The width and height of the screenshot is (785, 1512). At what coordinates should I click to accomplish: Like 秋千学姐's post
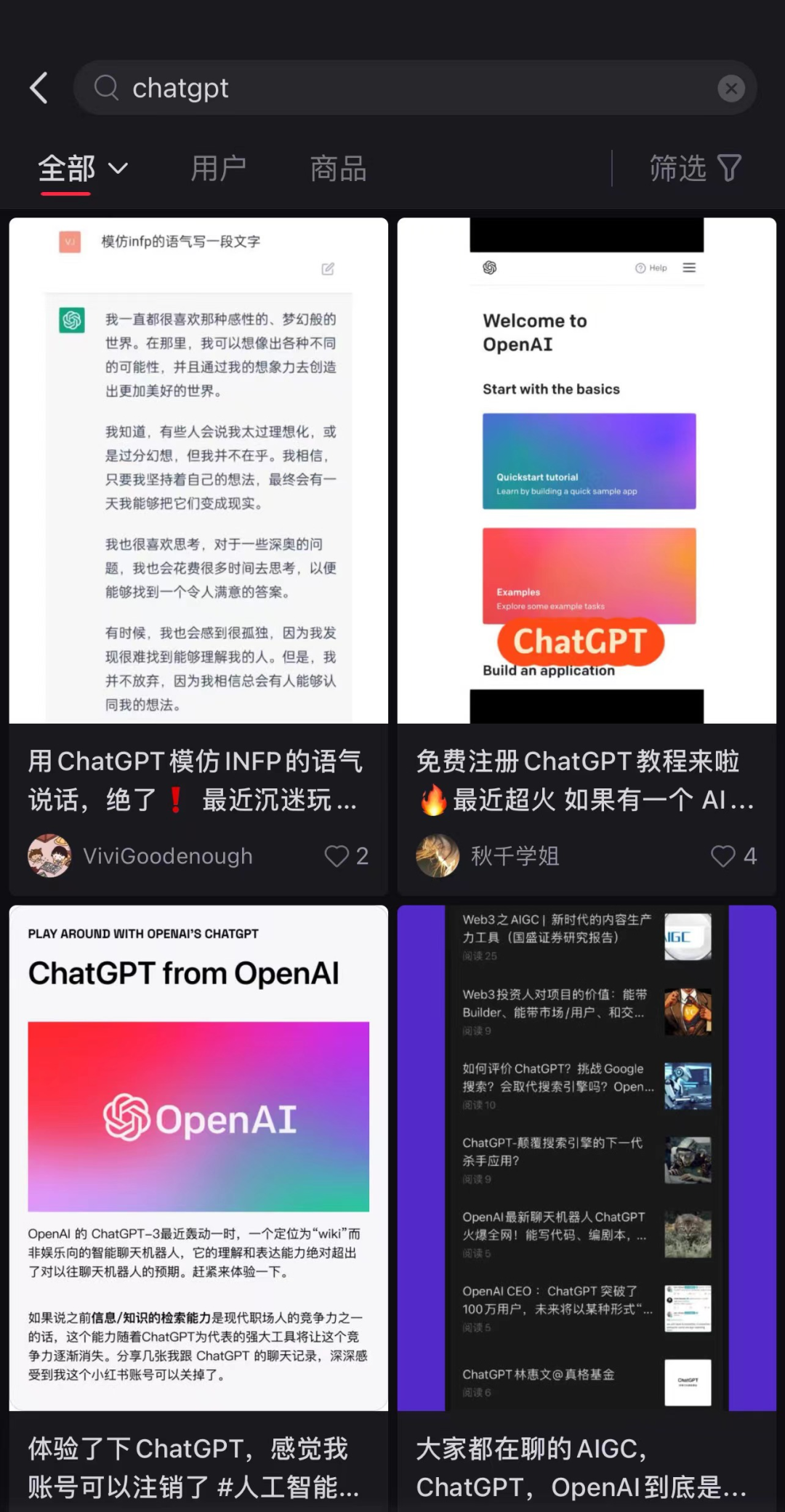723,856
